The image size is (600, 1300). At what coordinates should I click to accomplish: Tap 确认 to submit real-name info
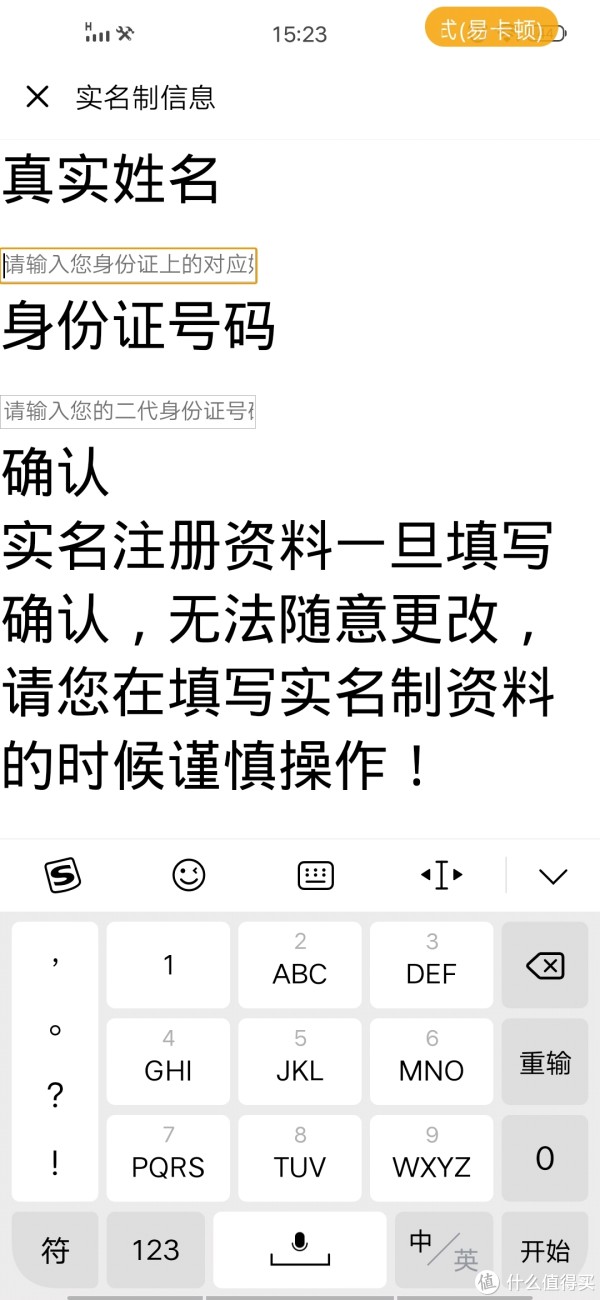click(x=56, y=472)
